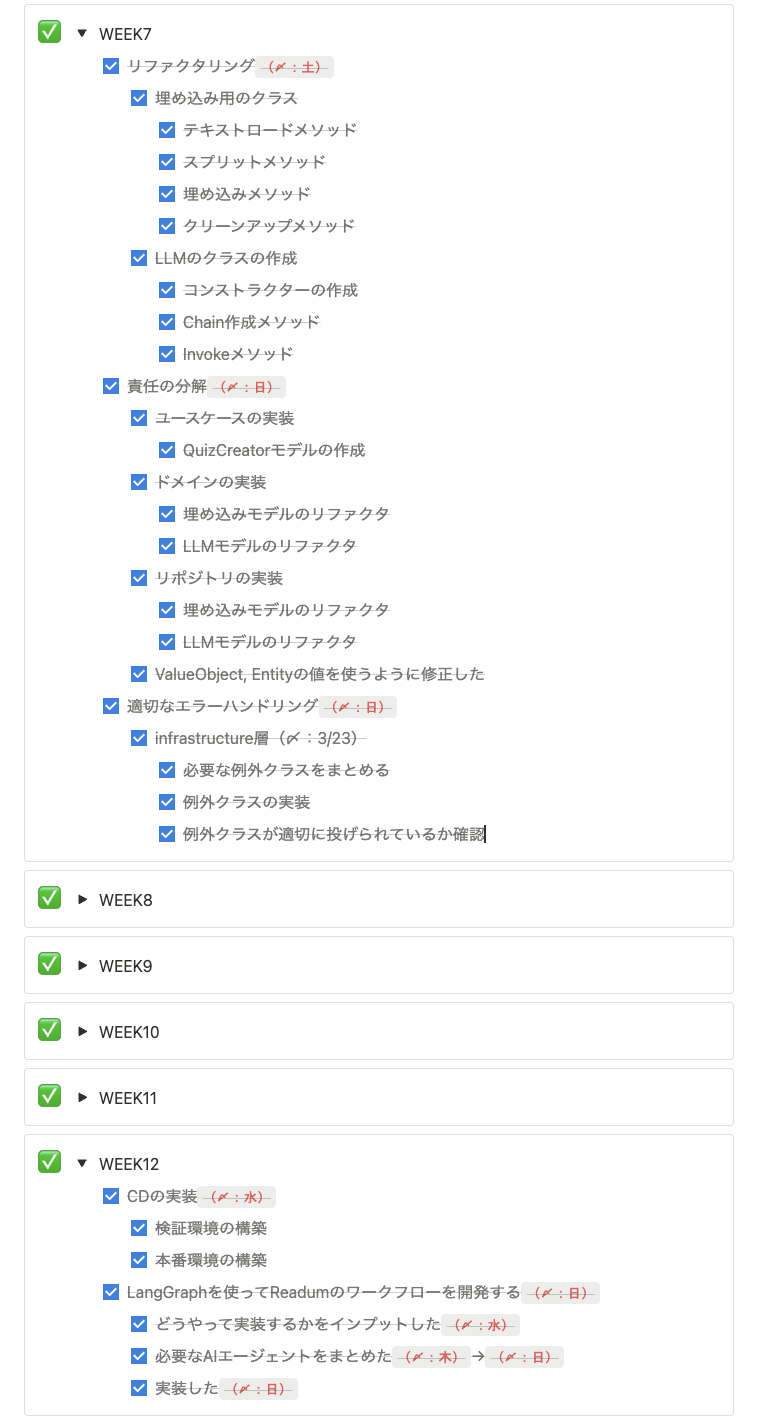Viewport: 768px width, 1422px height.
Task: Uncheck the ValueObject, Entity task checkbox
Action: click(139, 674)
